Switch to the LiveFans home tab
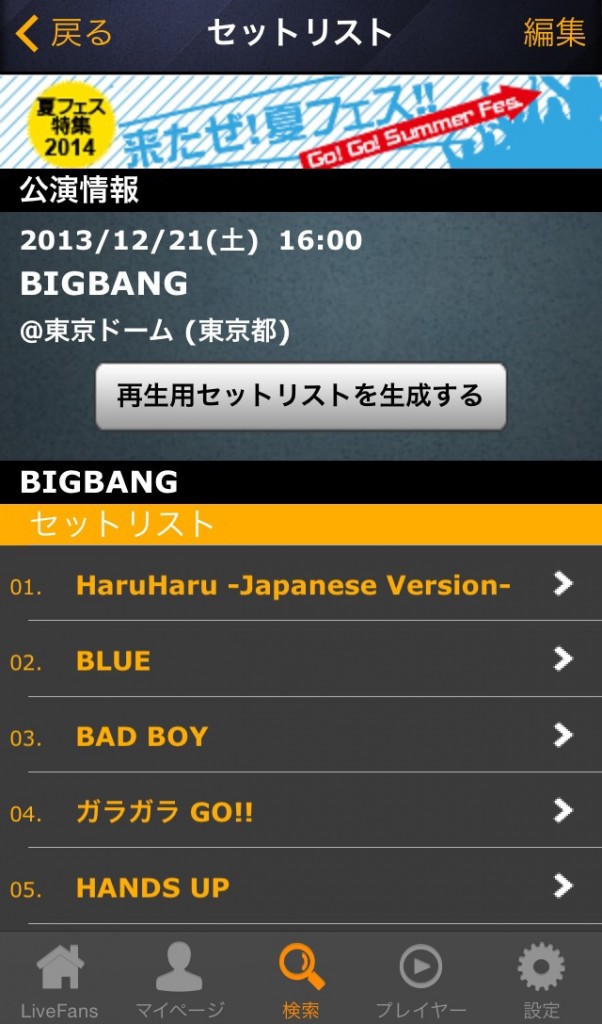This screenshot has height=1024, width=602. click(x=60, y=980)
